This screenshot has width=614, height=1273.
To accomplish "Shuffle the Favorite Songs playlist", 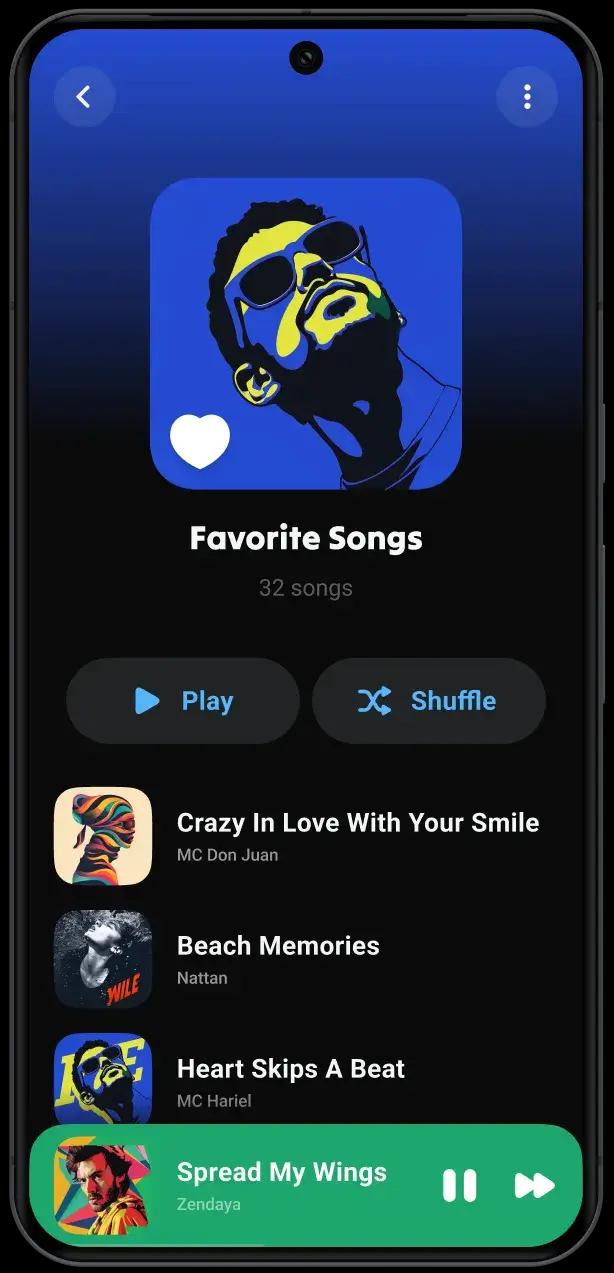I will [x=428, y=701].
